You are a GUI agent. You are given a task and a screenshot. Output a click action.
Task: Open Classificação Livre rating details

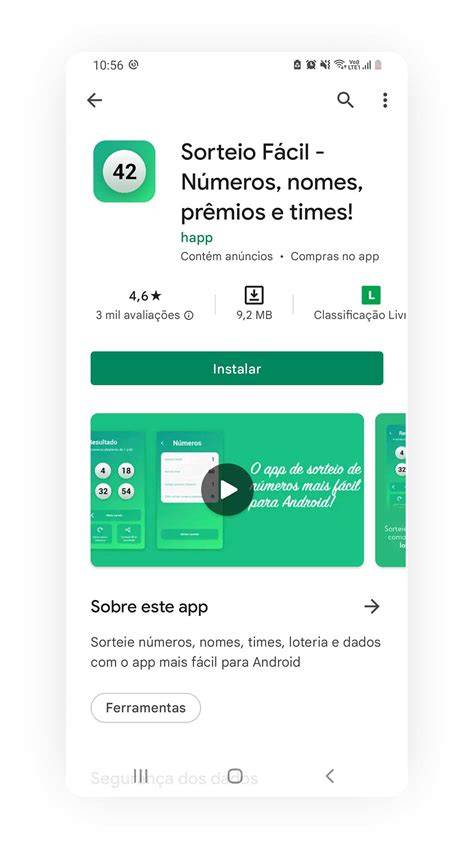360,305
